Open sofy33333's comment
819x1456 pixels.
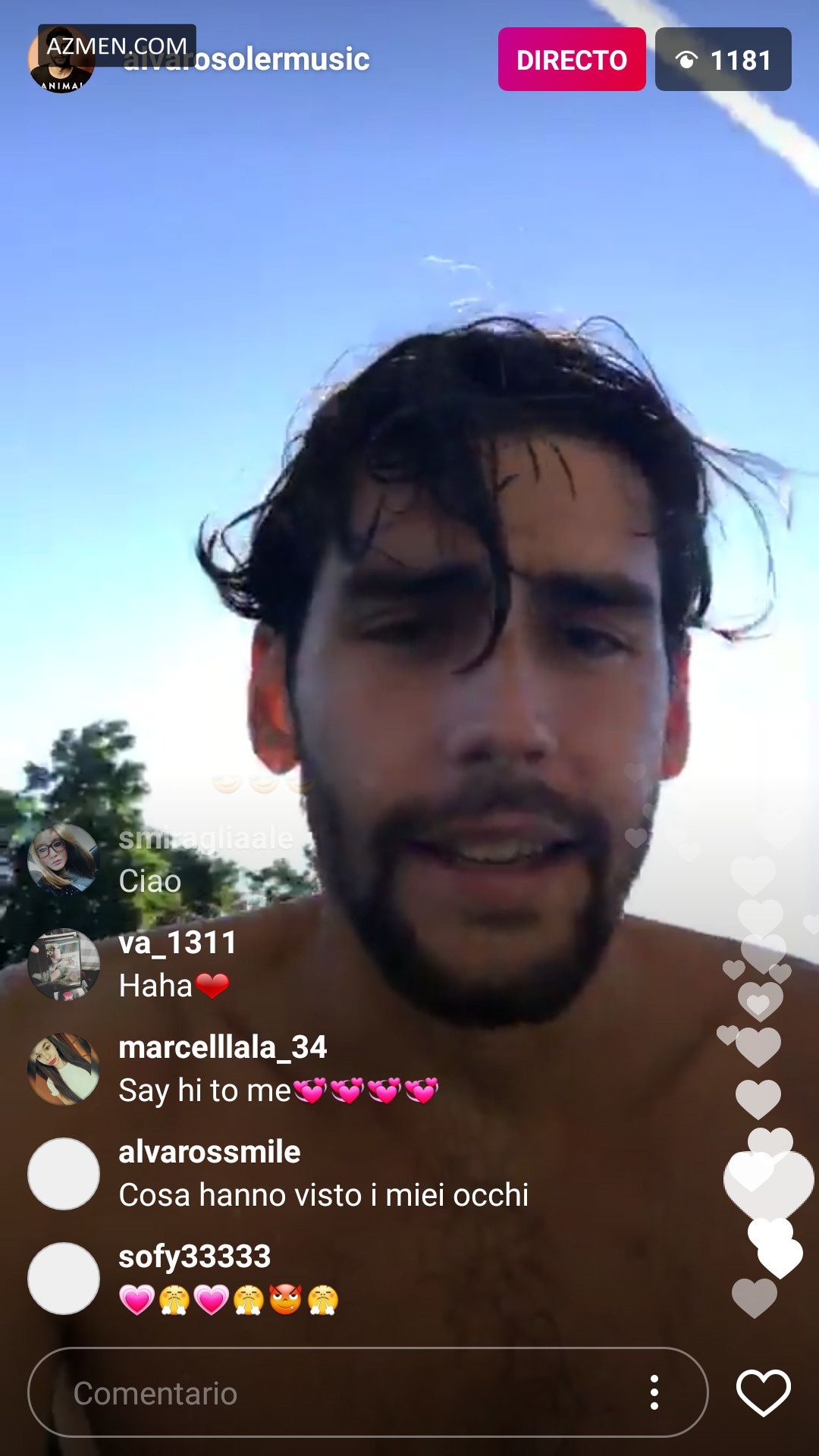pyautogui.click(x=227, y=1279)
